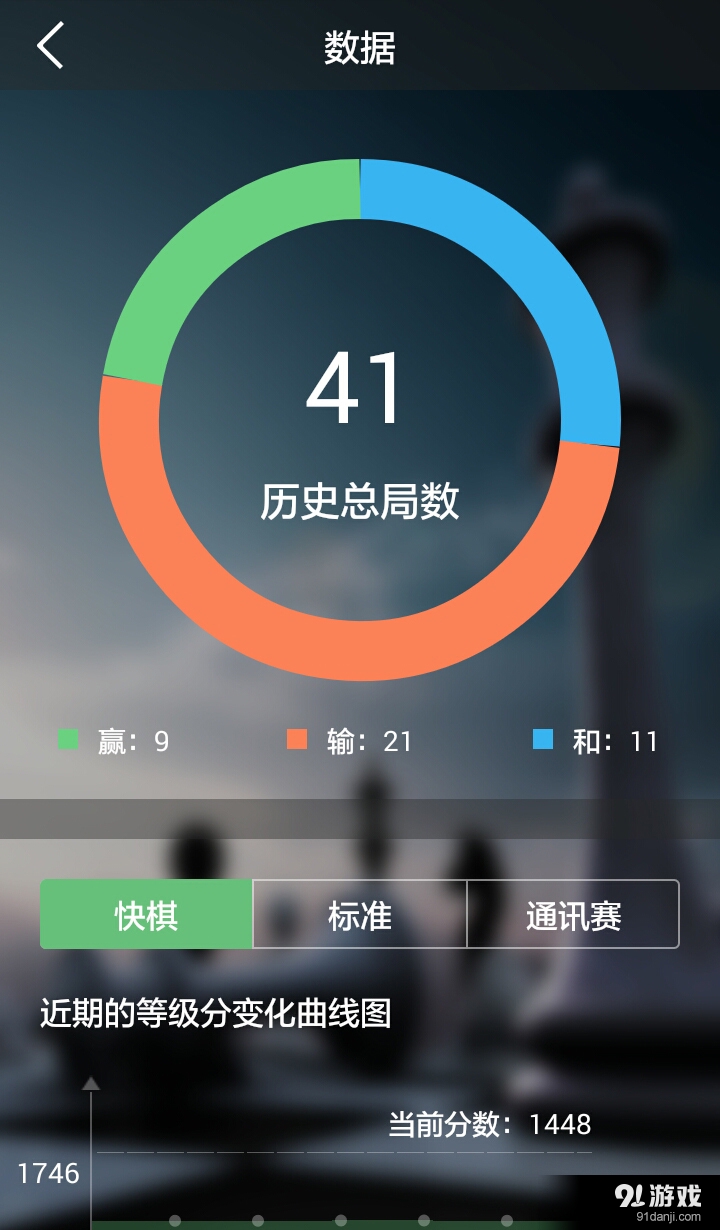Switch selection to 标准 mode
Viewport: 720px width, 1230px height.
(x=358, y=913)
